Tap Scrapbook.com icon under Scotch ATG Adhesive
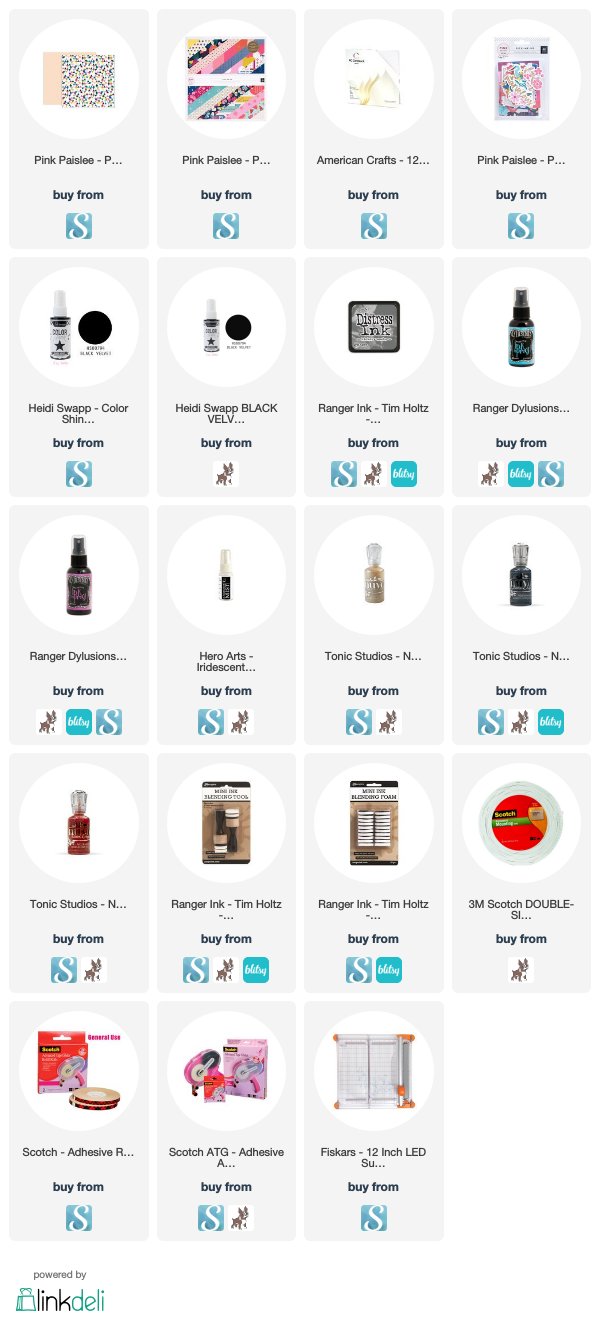Screen dimensions: 600x1321 point(211,1218)
